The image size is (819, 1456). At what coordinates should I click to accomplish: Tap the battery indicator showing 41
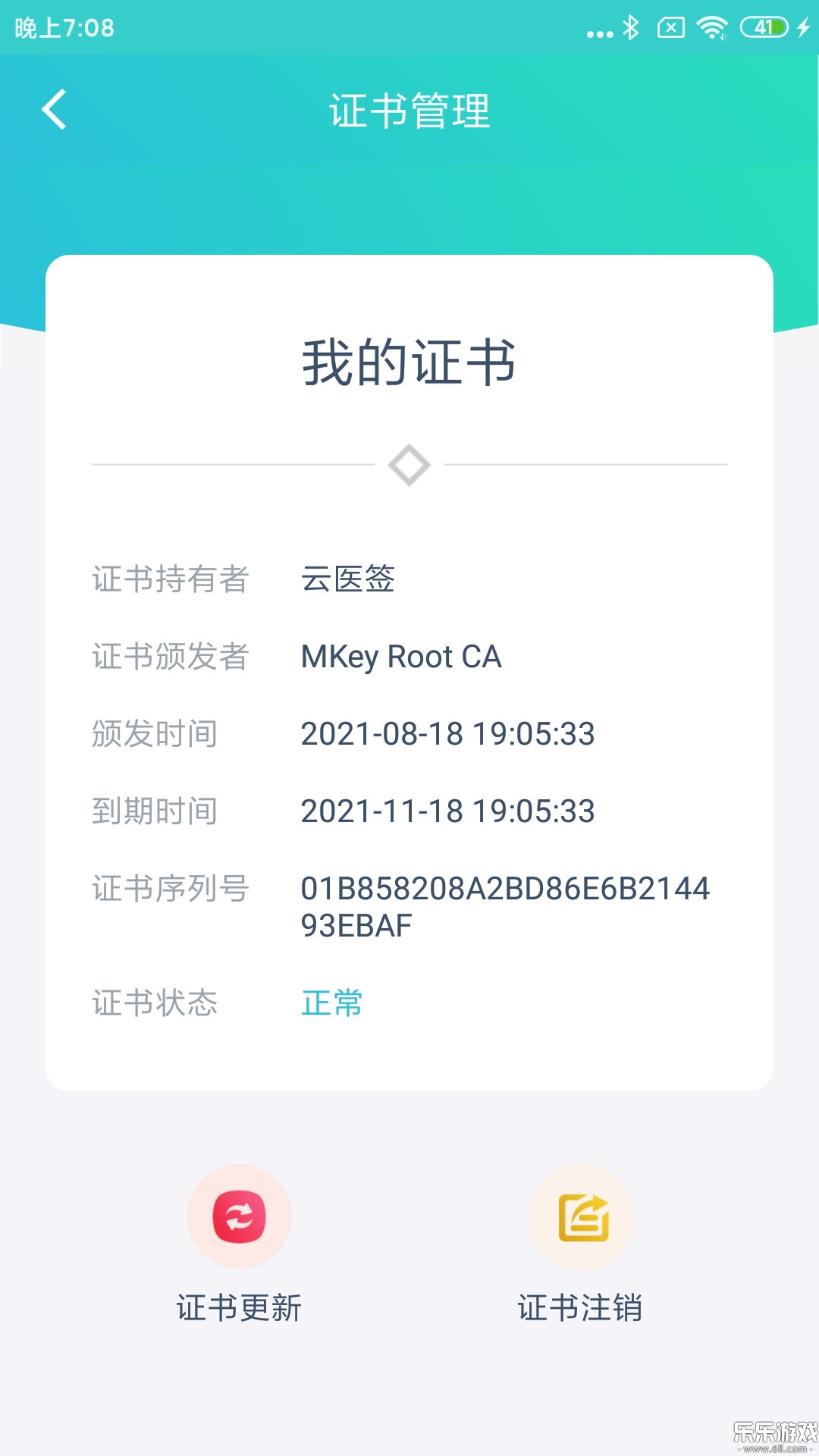pyautogui.click(x=766, y=29)
